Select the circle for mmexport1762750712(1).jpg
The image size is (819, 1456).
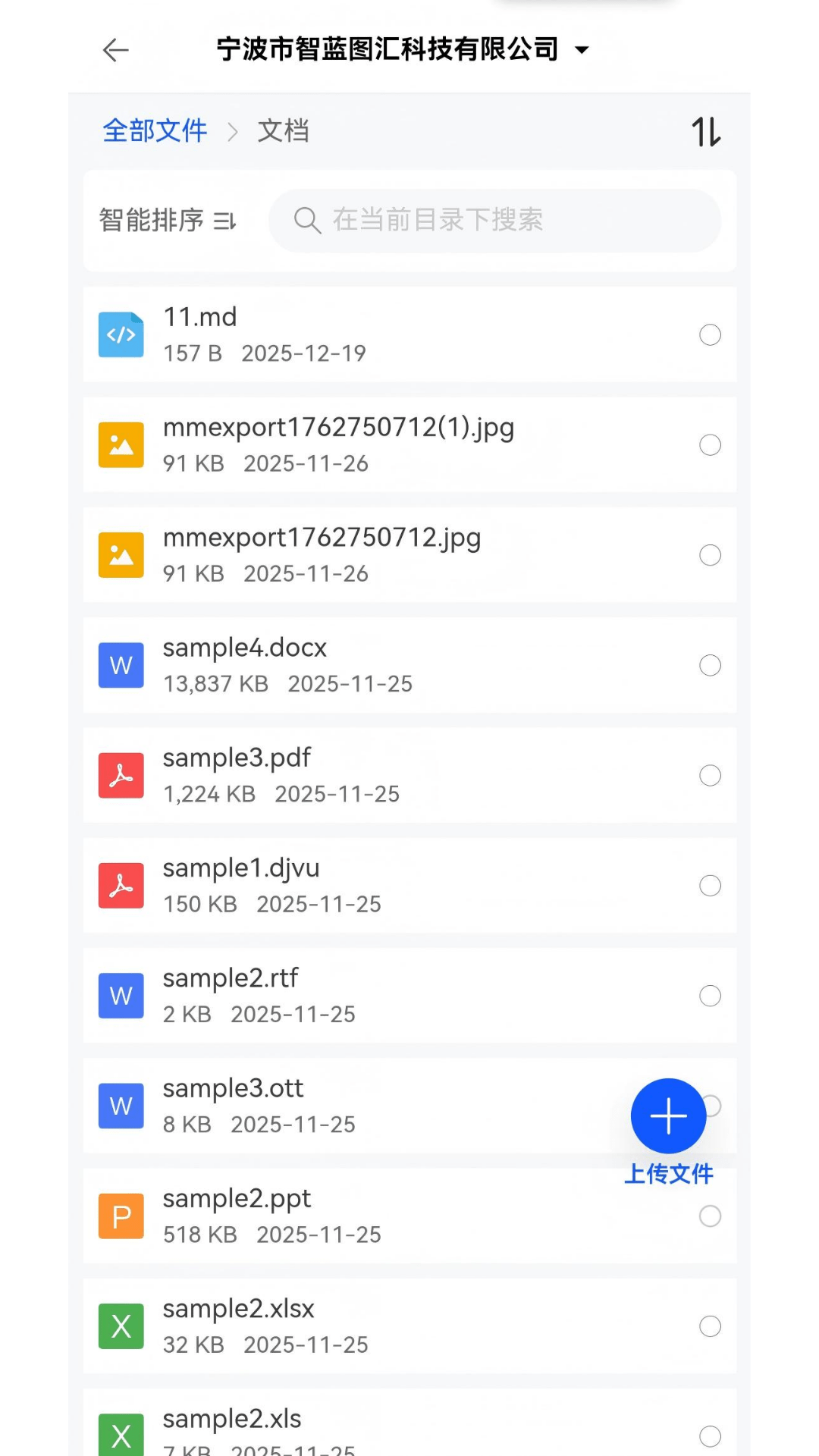[710, 445]
